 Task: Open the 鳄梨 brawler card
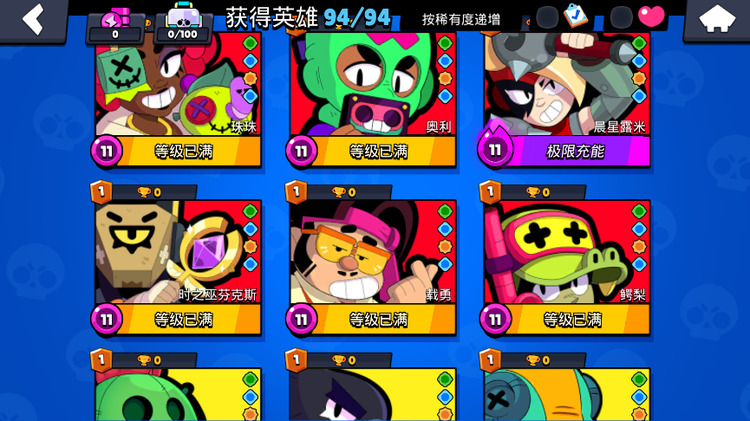[x=566, y=262]
